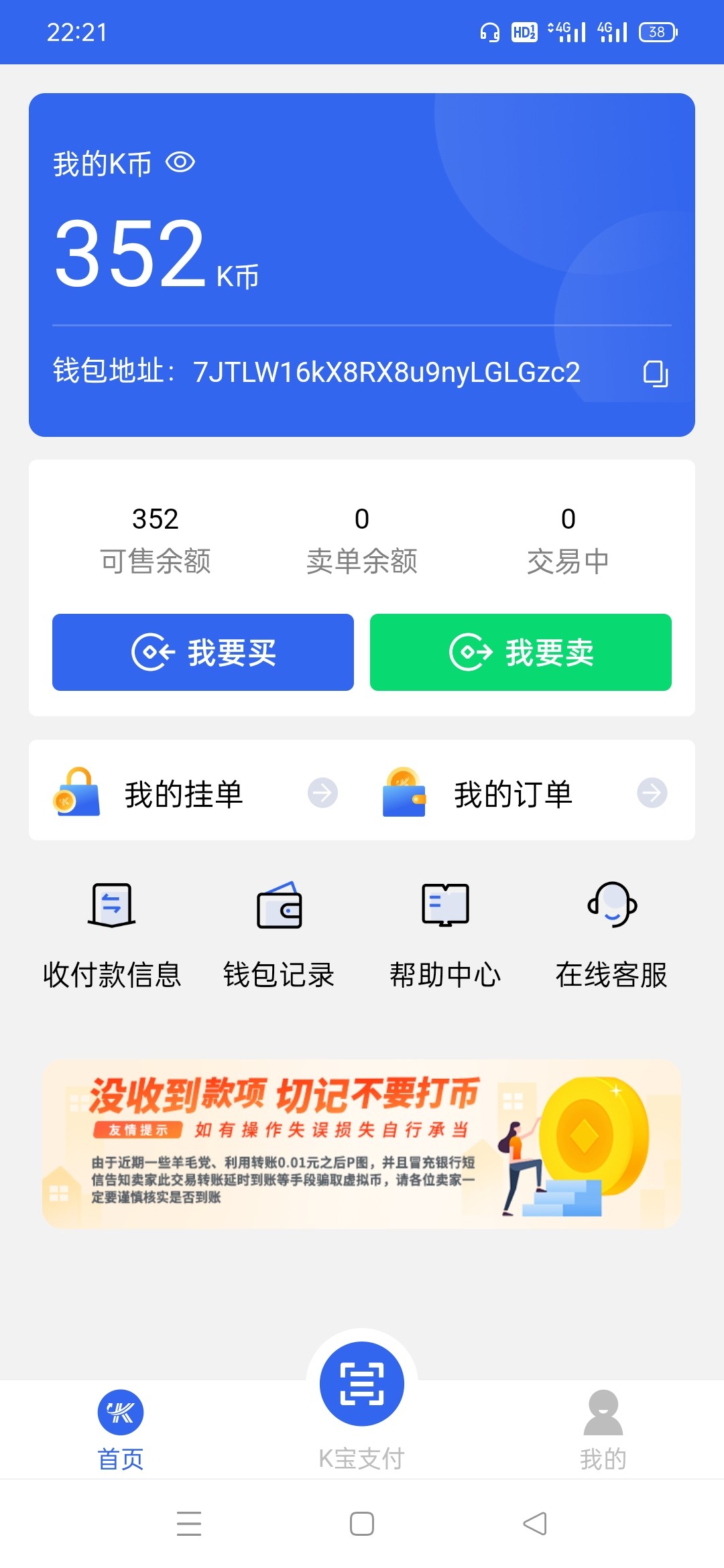The height and width of the screenshot is (1568, 724).
Task: View 钱包记录 wallet records
Action: (x=279, y=933)
